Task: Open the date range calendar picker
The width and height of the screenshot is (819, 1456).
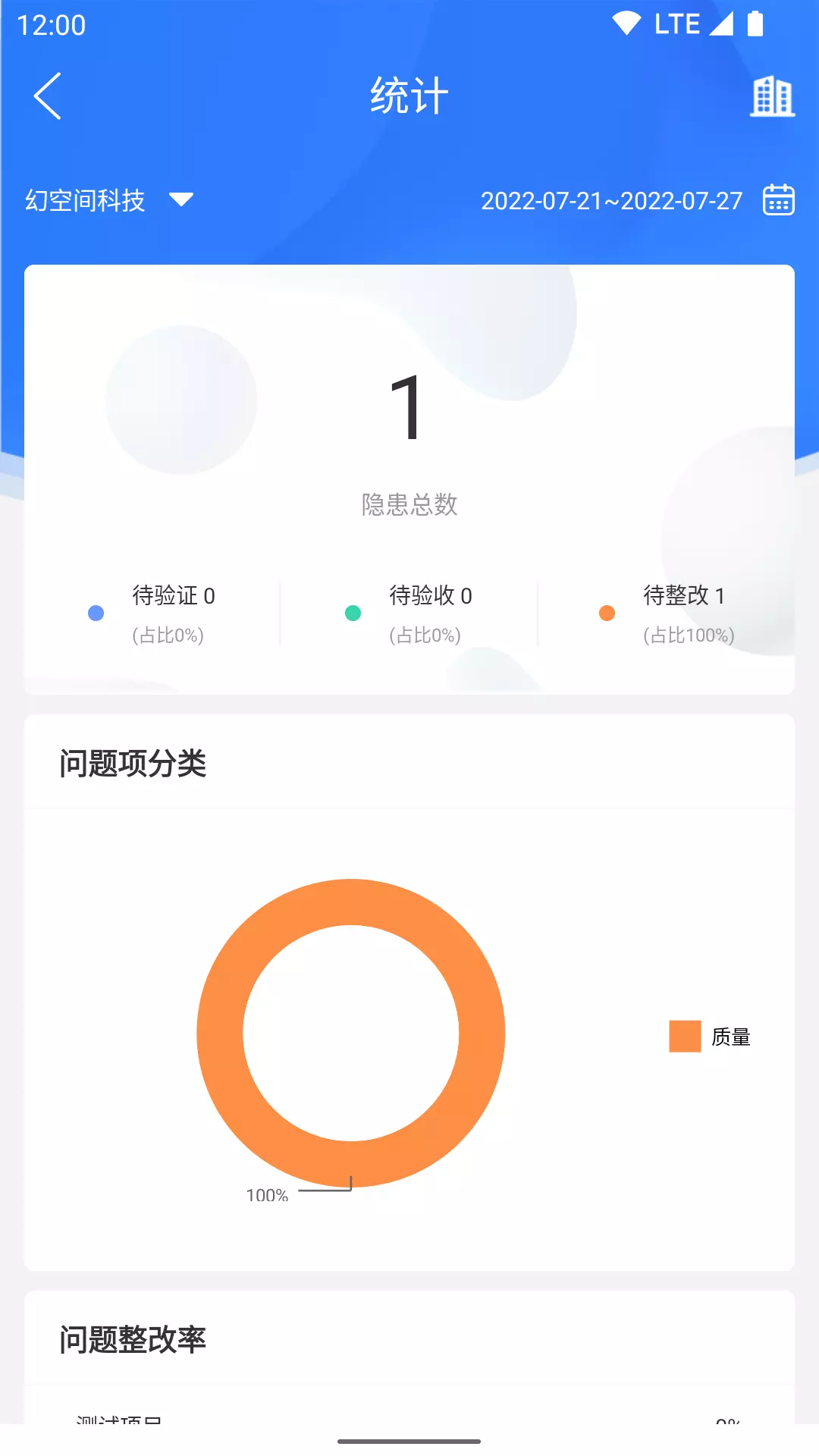Action: [x=778, y=200]
